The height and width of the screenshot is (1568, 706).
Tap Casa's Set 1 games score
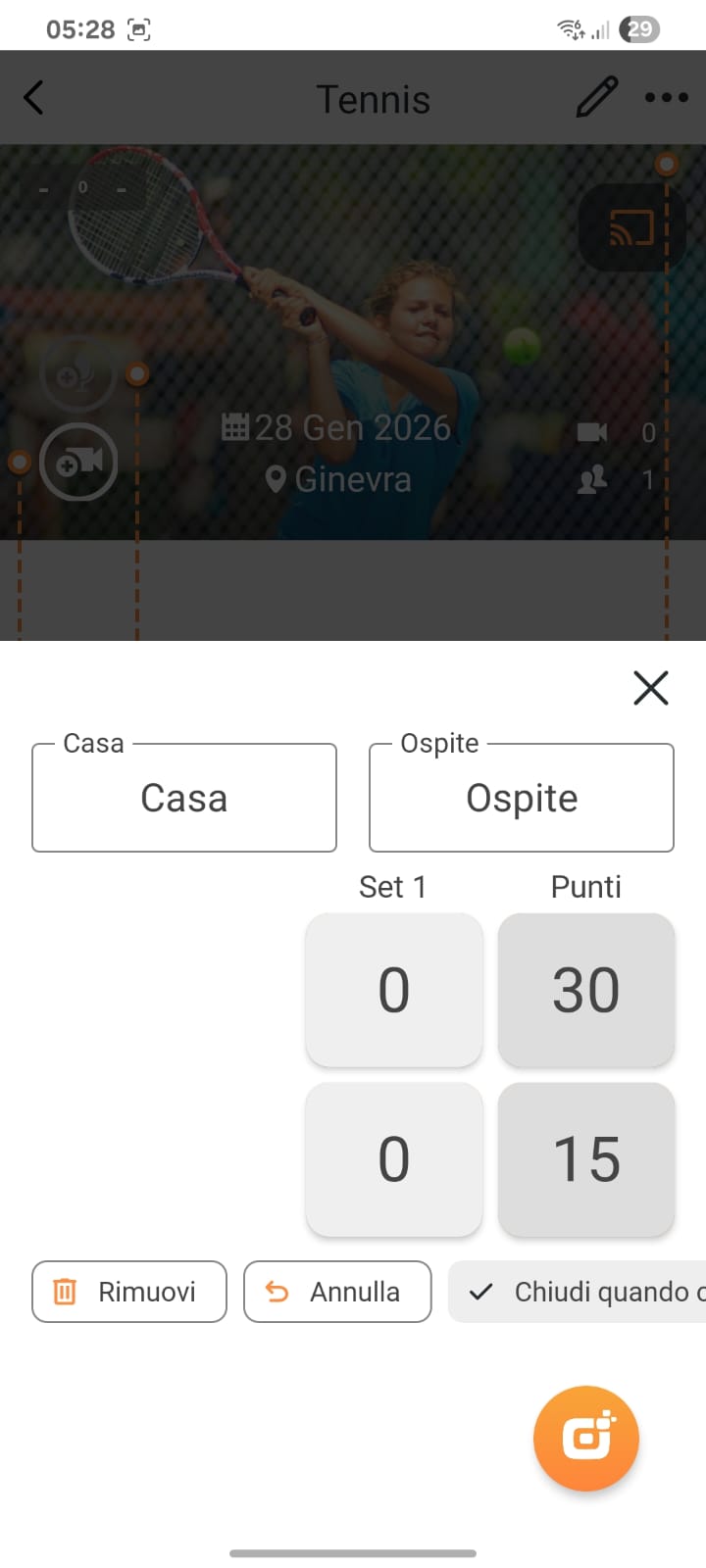[394, 990]
